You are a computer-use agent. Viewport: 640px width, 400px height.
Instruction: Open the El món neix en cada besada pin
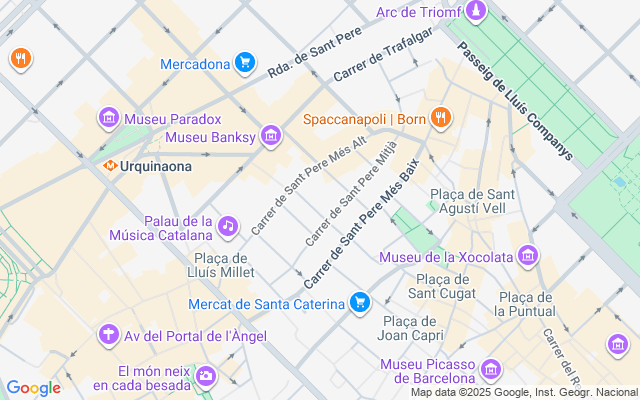(x=206, y=376)
